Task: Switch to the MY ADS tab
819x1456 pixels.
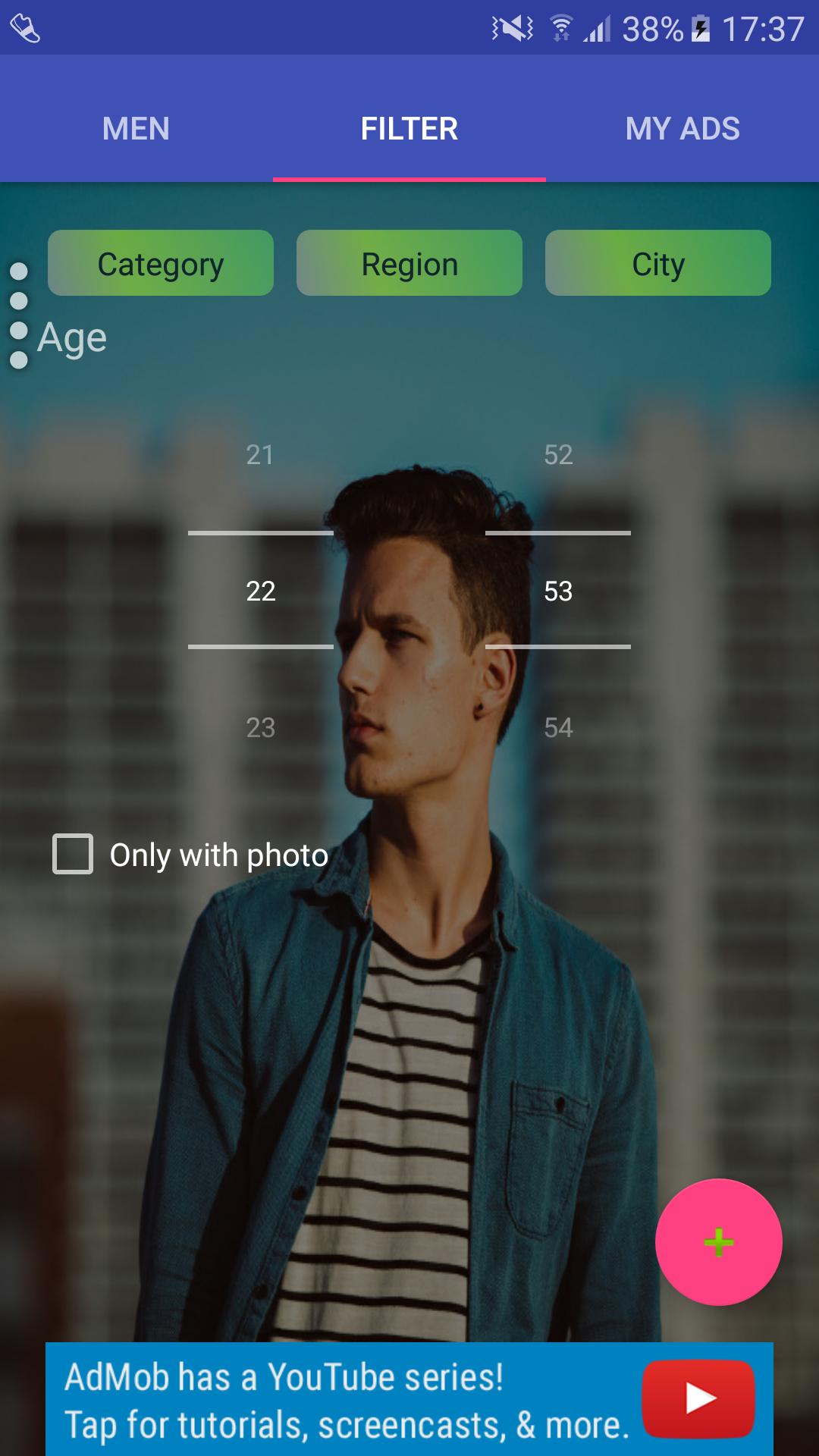Action: click(682, 128)
